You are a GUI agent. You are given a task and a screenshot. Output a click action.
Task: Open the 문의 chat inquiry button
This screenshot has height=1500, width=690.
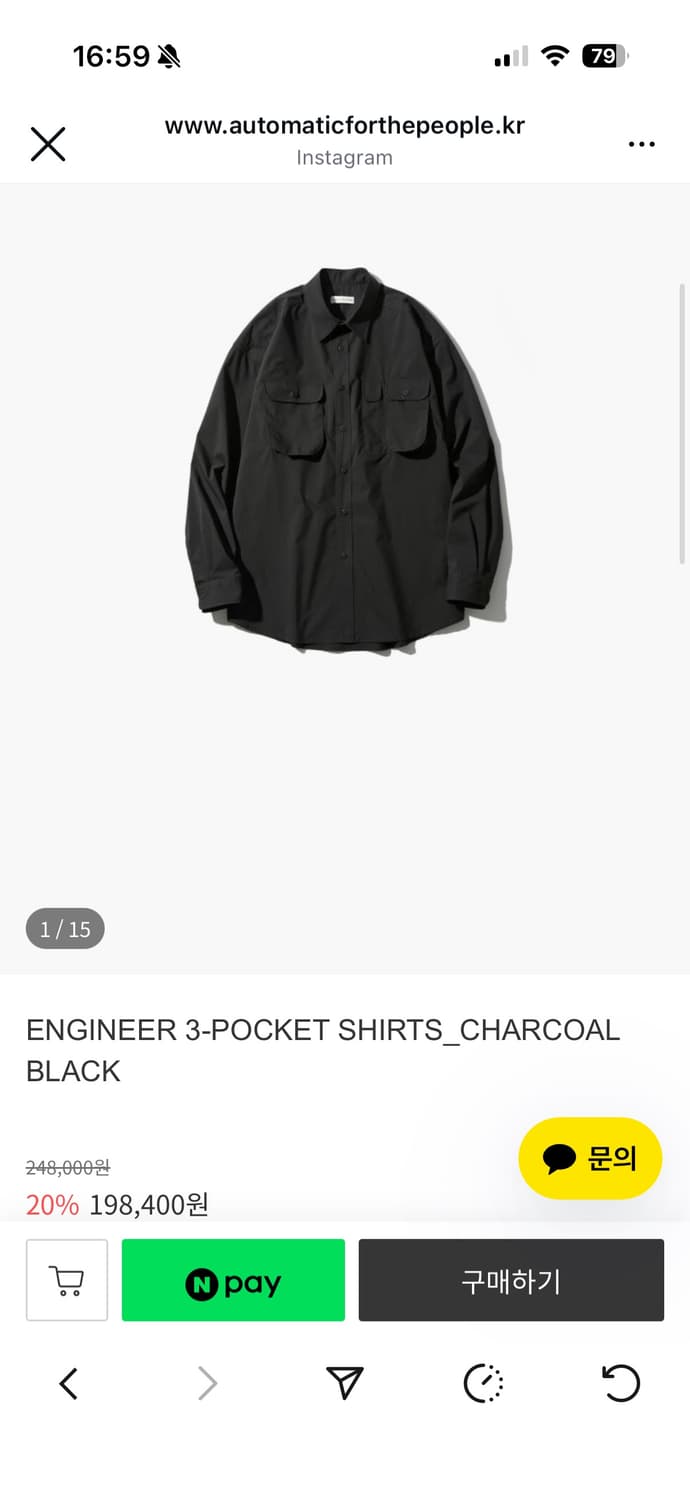pos(590,1158)
